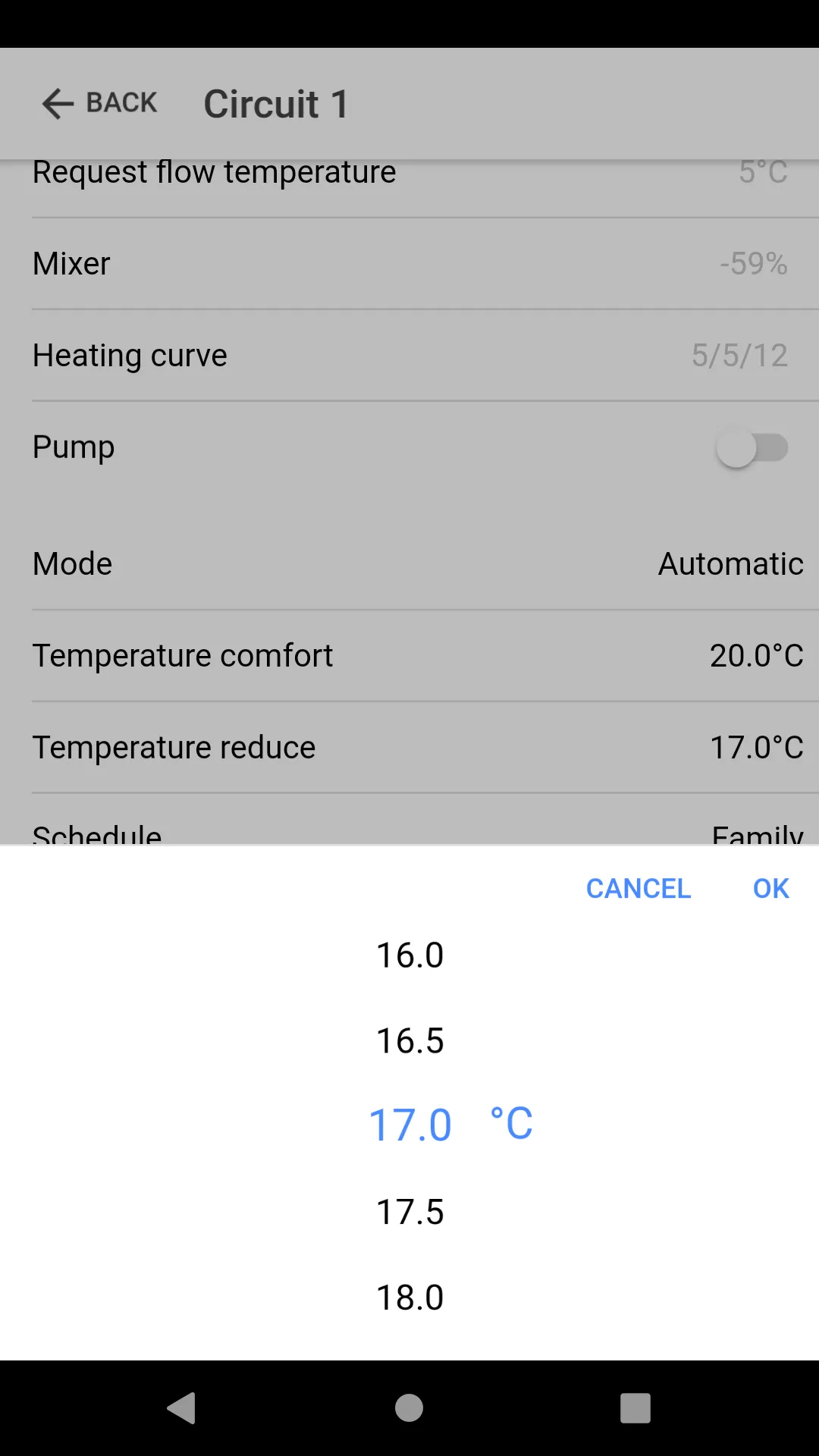The image size is (819, 1456).
Task: Open the Temperature reduce setting
Action: (x=409, y=746)
